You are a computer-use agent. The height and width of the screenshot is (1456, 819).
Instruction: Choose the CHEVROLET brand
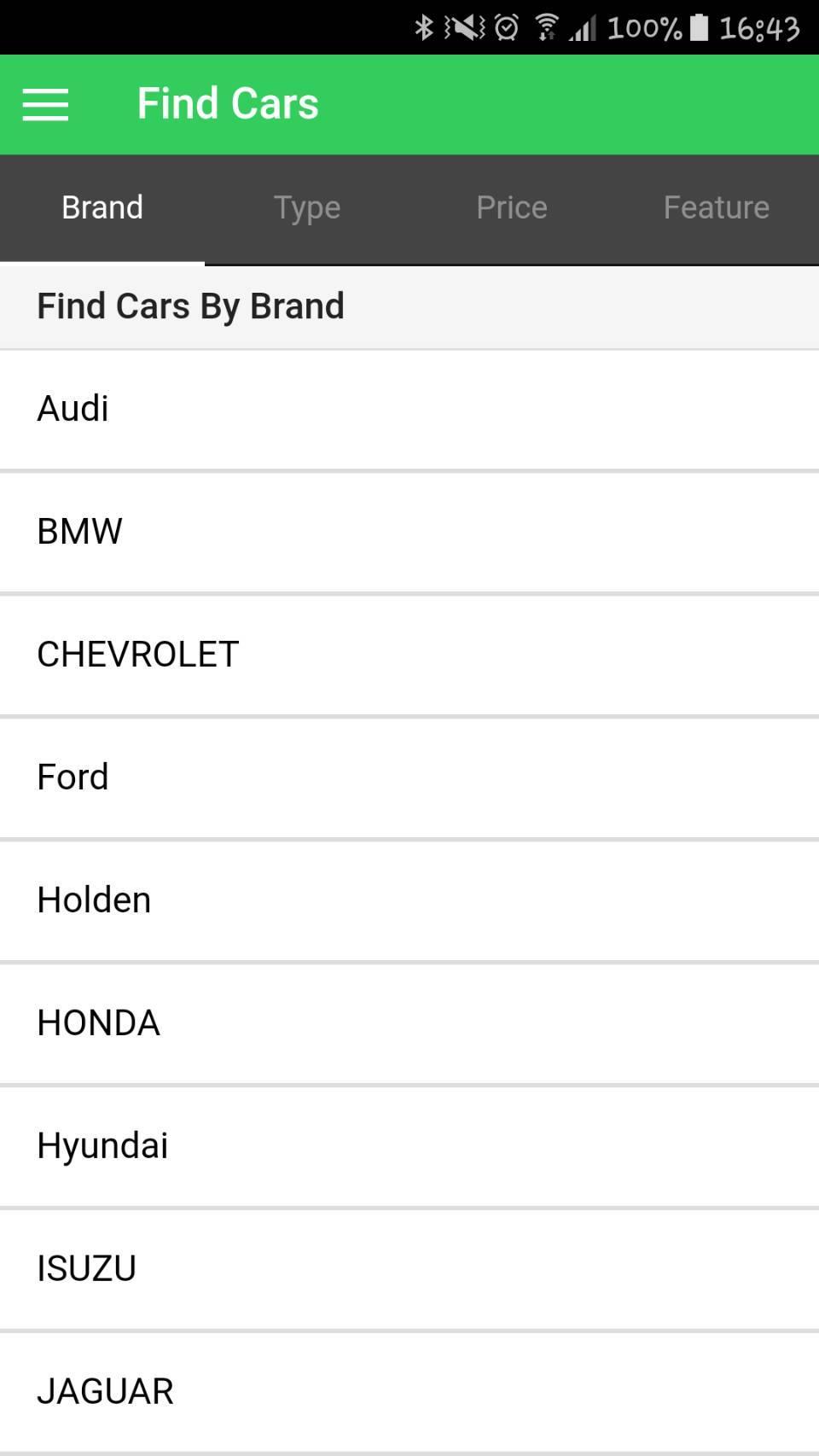coord(409,655)
